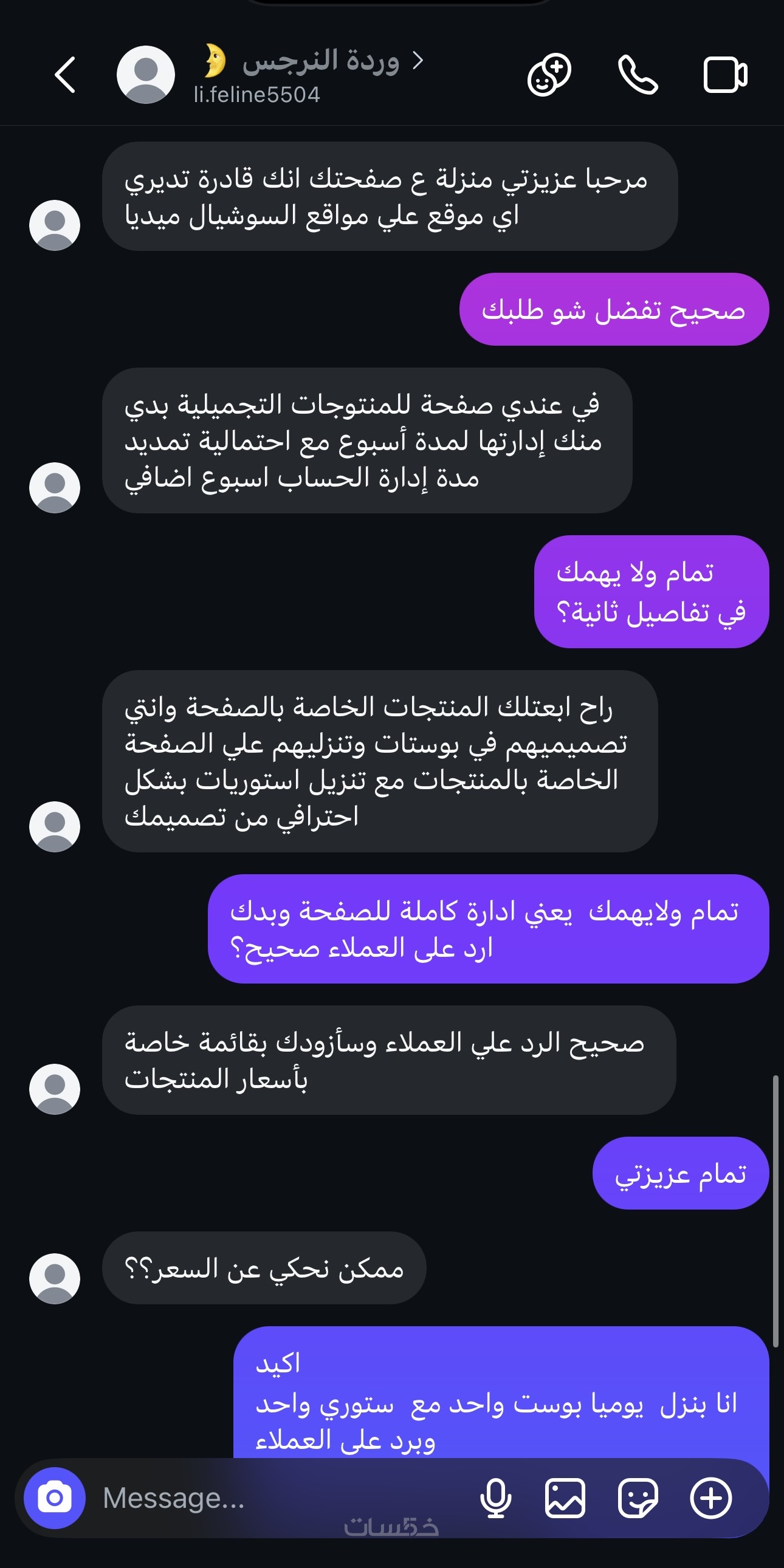The height and width of the screenshot is (1568, 784).
Task: Open وردة النرجس profile details
Action: (317, 62)
